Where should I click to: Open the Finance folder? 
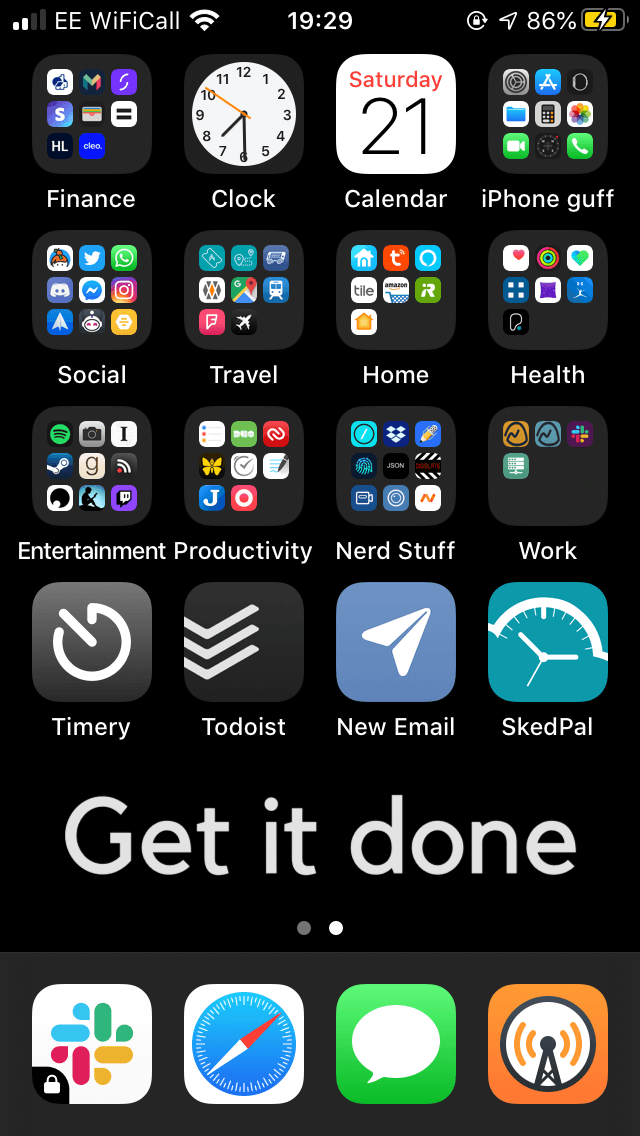92,114
